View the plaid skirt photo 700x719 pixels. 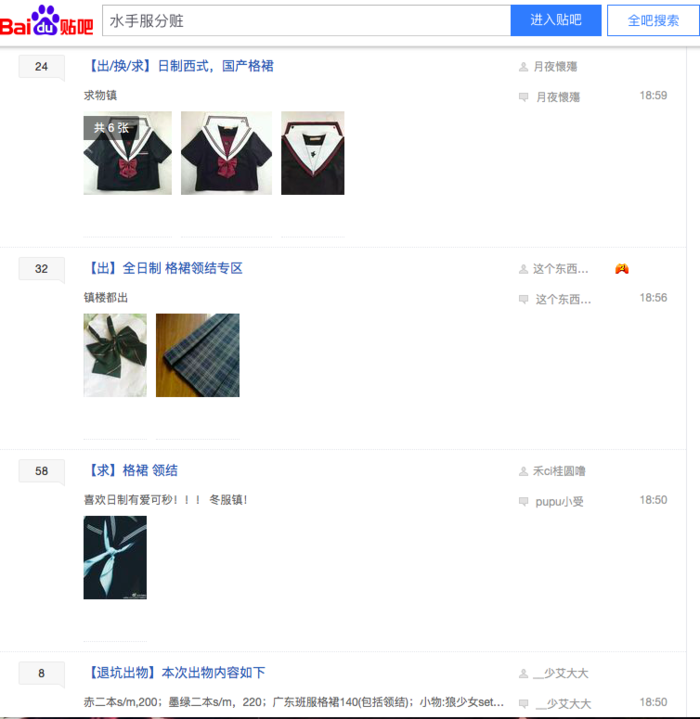click(x=197, y=355)
